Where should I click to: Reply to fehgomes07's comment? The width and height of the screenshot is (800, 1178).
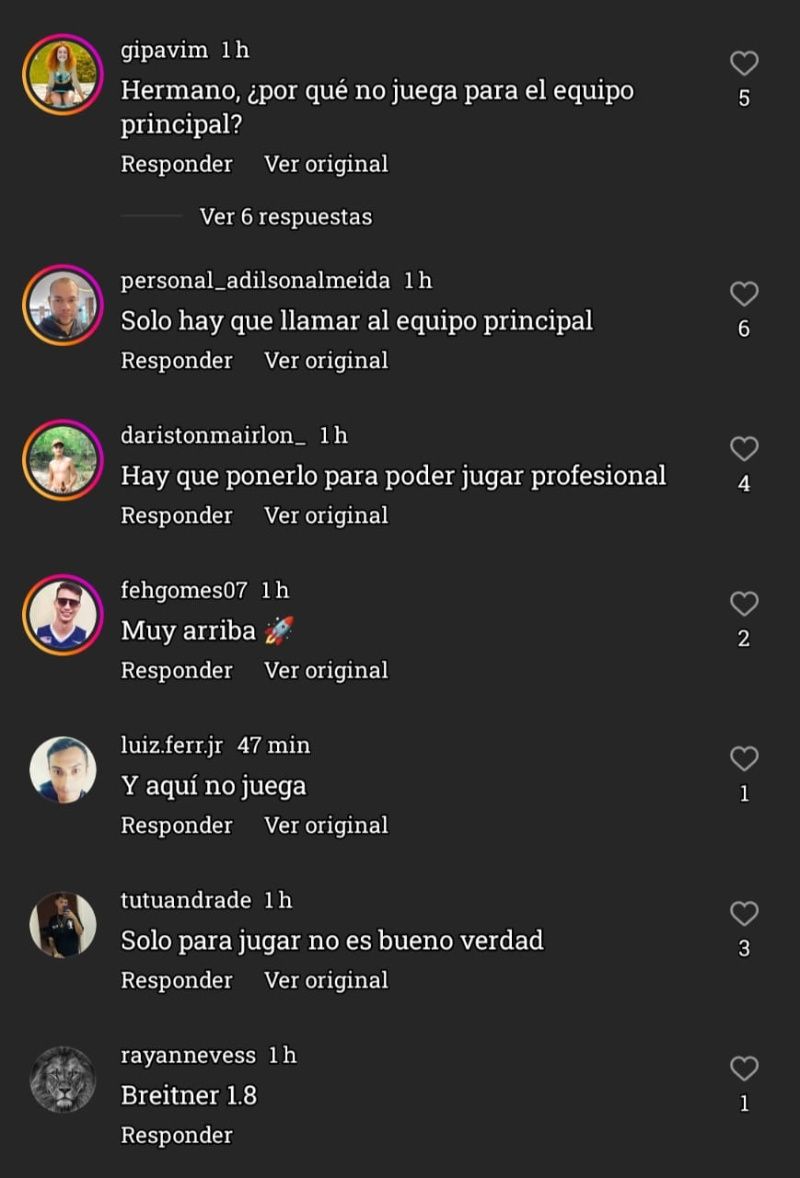coord(176,671)
